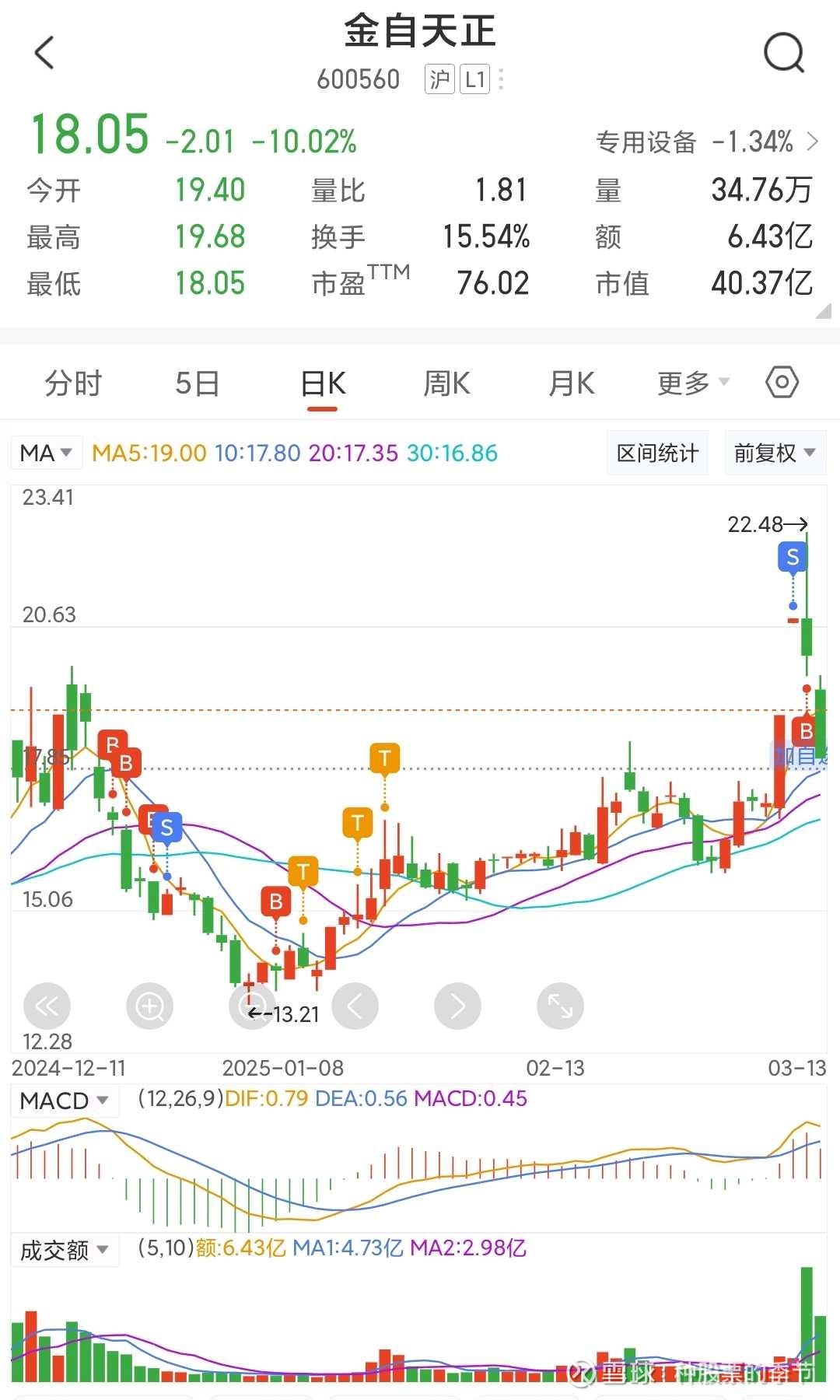This screenshot has height=1400, width=840.
Task: Open the MACD indicator dropdown
Action: [64, 1101]
